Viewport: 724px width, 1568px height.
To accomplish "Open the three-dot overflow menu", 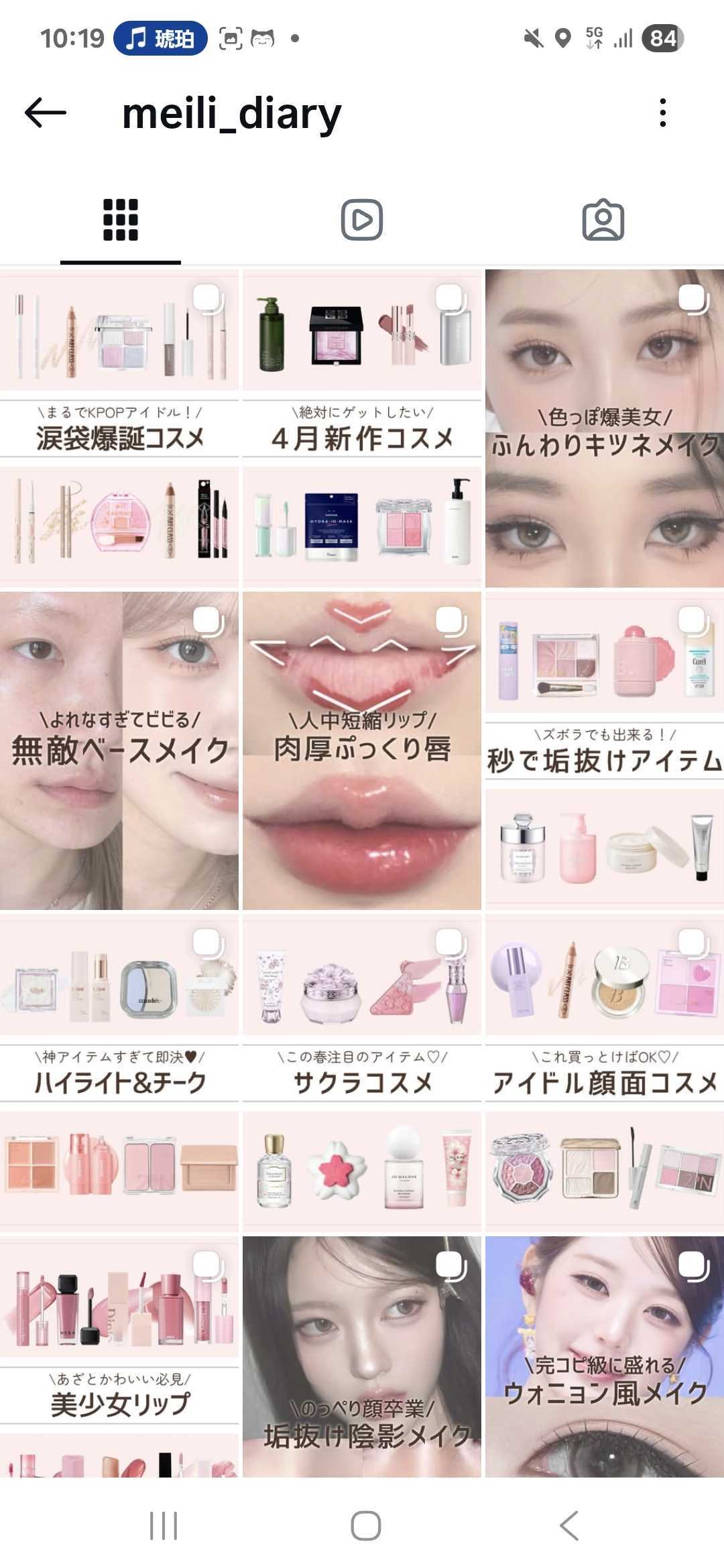I will [662, 113].
